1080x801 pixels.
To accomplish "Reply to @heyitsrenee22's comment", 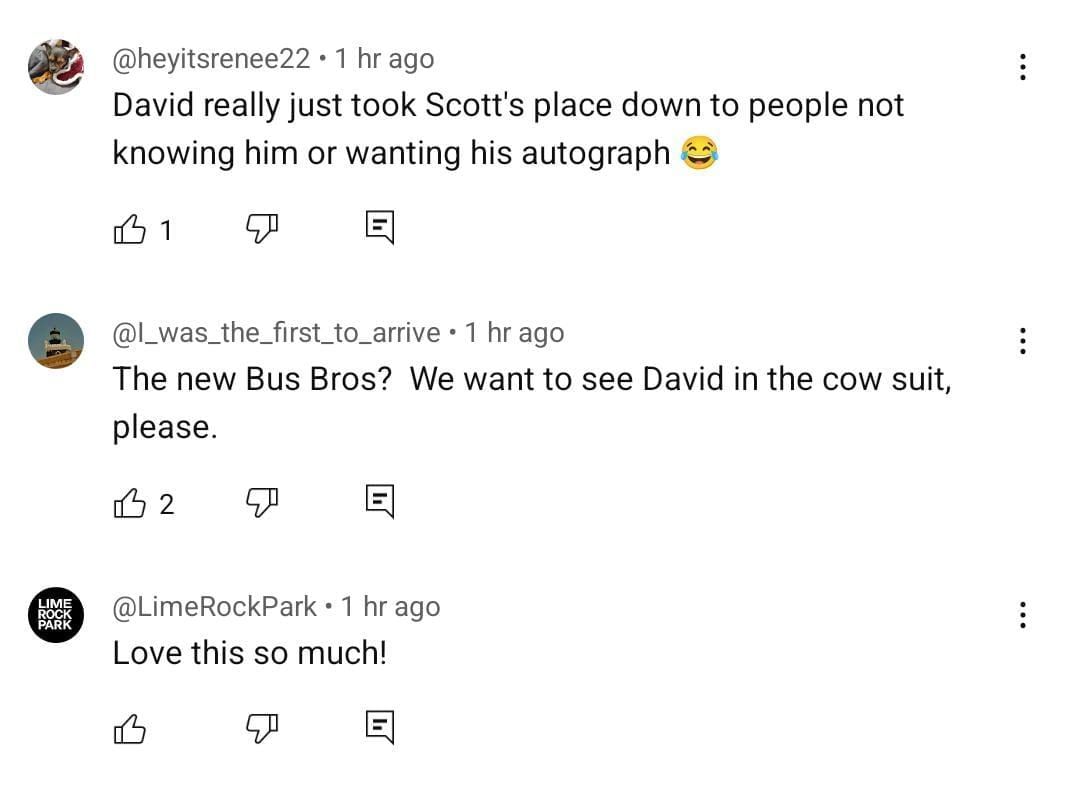I will click(380, 228).
